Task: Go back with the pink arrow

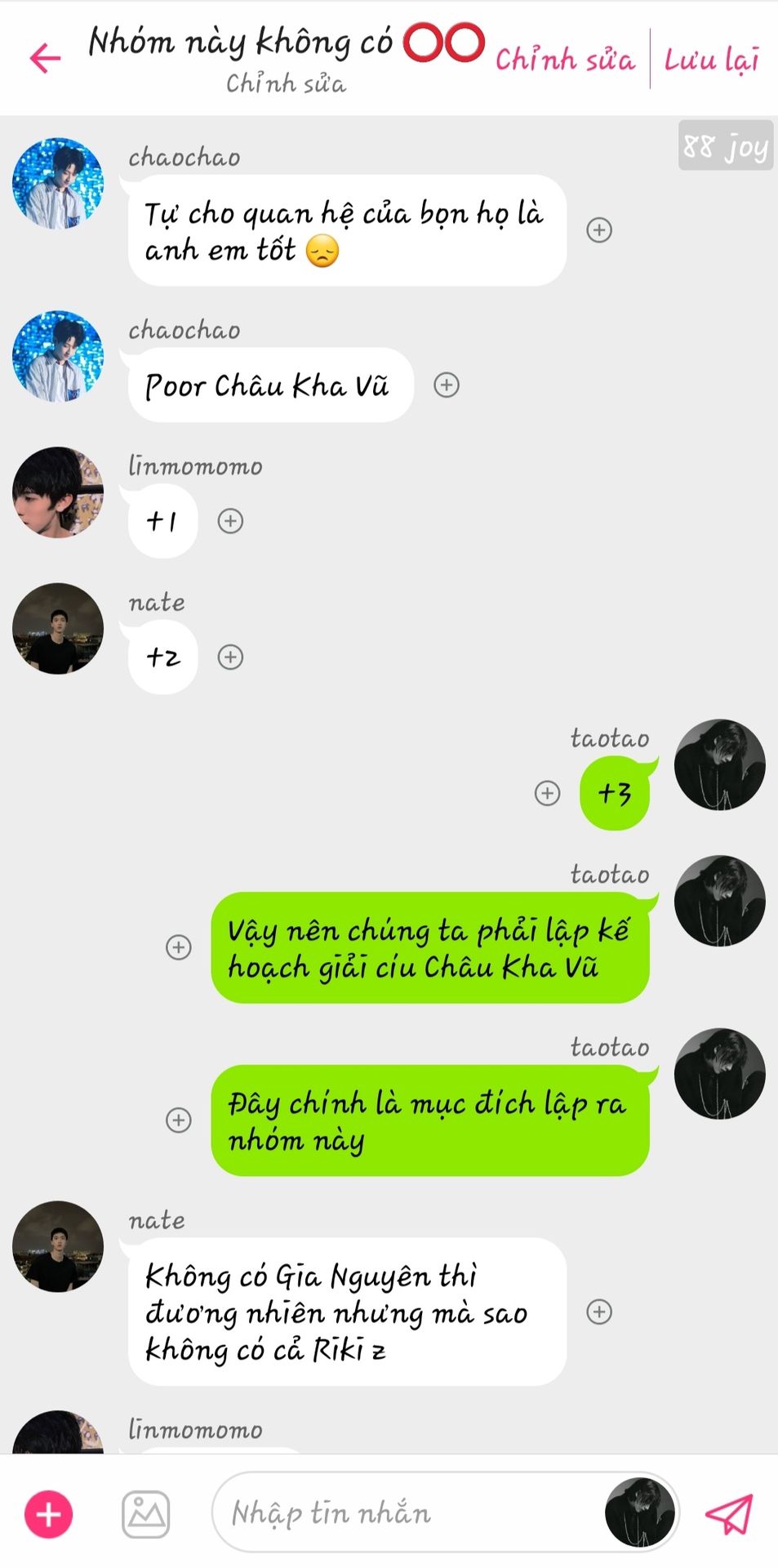Action: (45, 58)
